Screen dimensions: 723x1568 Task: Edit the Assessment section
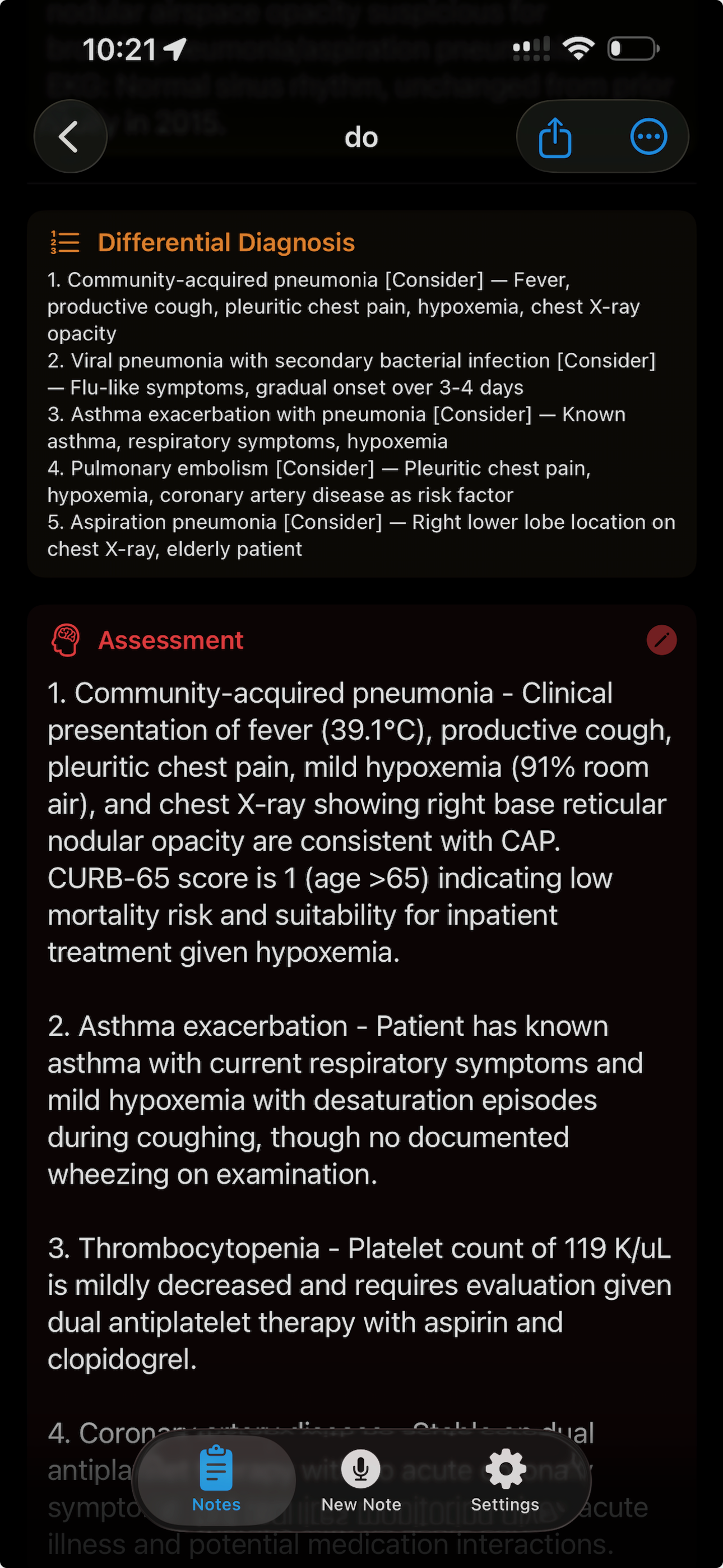coord(661,640)
